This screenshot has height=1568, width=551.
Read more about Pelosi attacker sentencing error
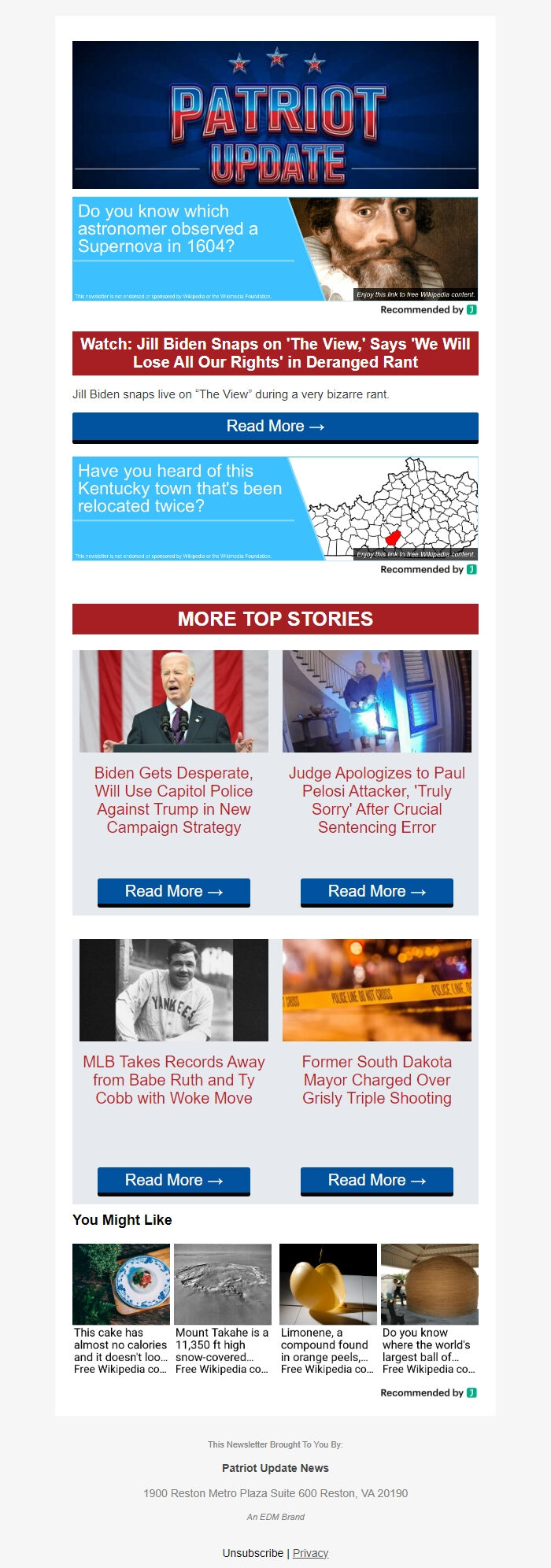(376, 892)
